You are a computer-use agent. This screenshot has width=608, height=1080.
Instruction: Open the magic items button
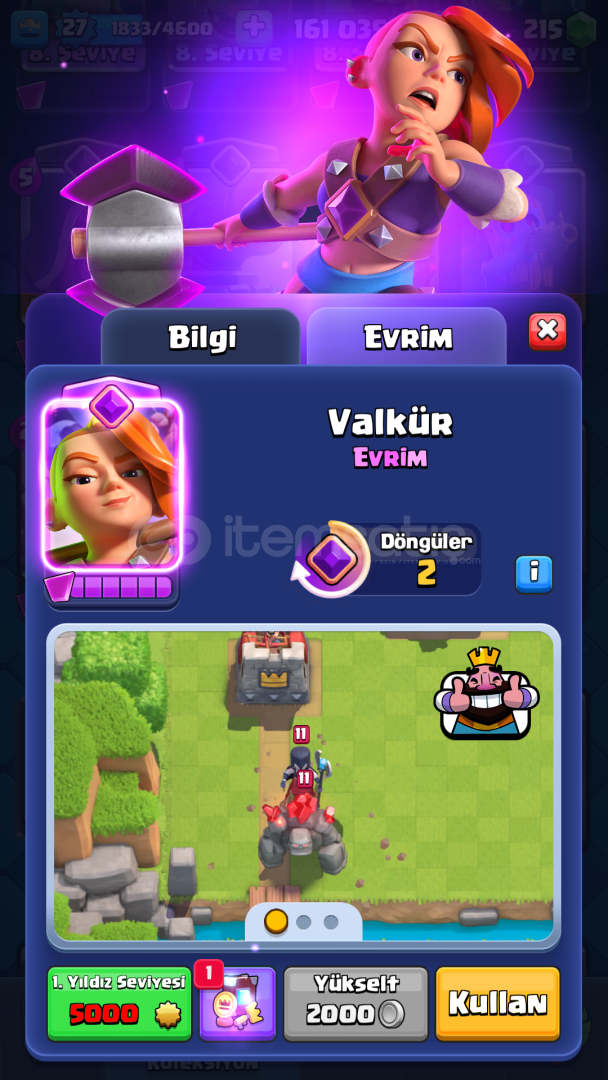coord(238,1003)
